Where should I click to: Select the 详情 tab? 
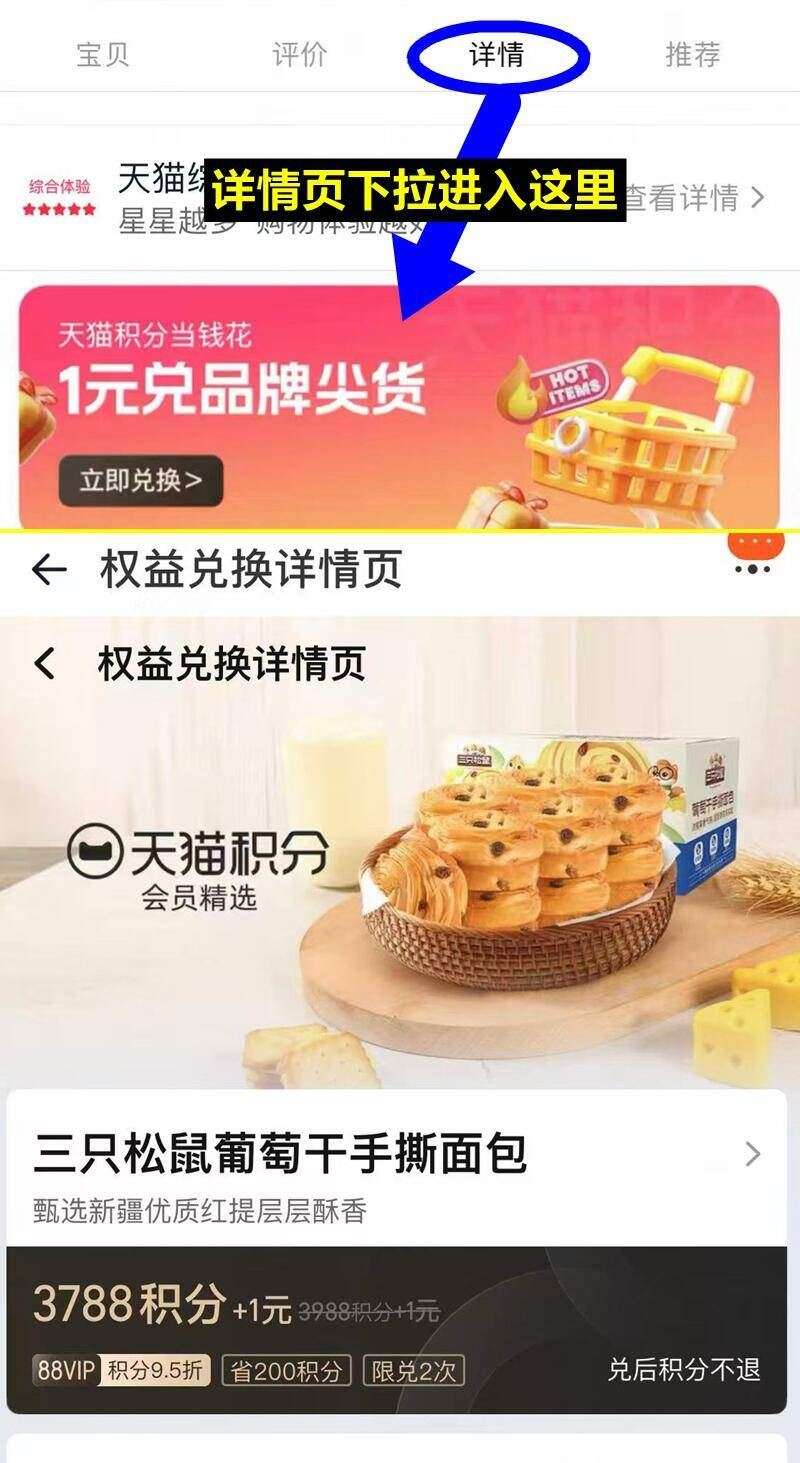[x=497, y=55]
